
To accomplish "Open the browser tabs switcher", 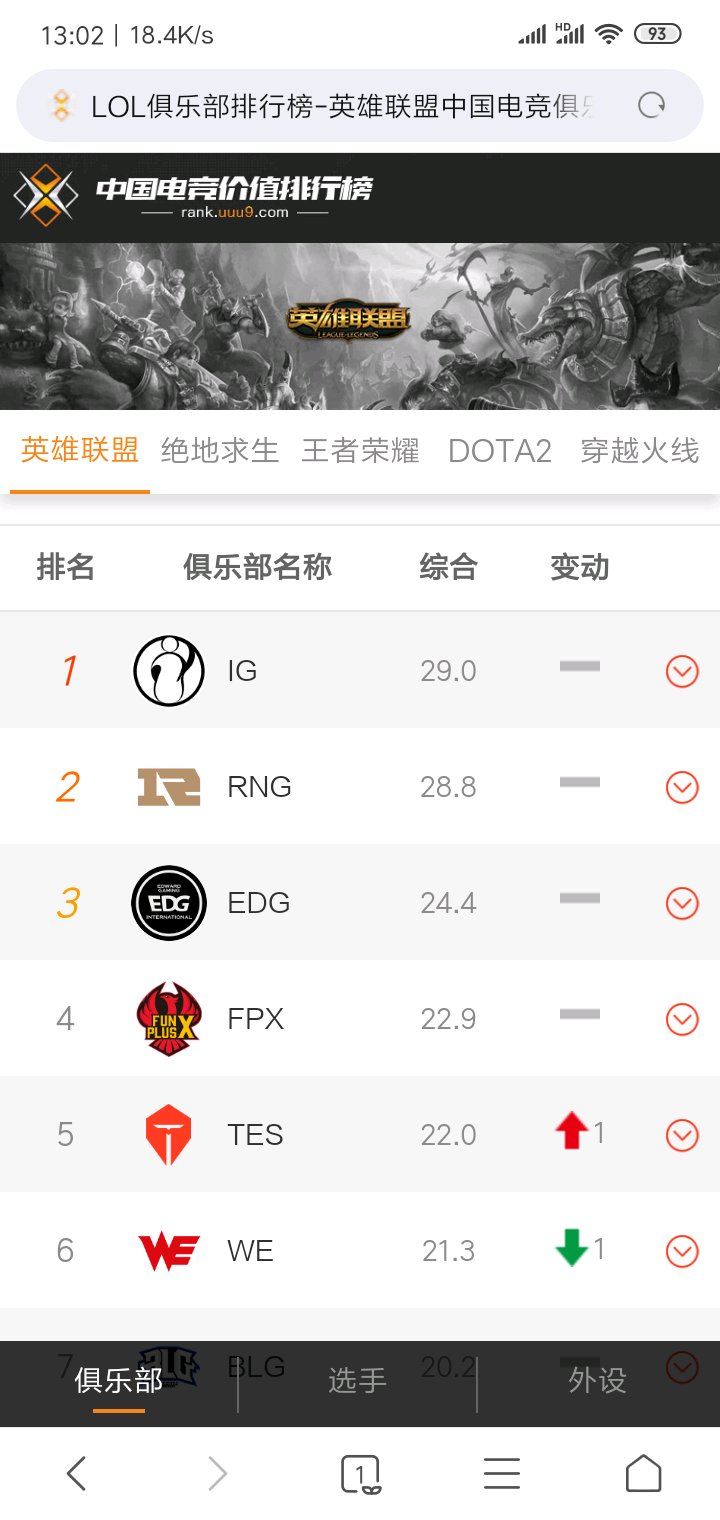I will (x=360, y=1473).
